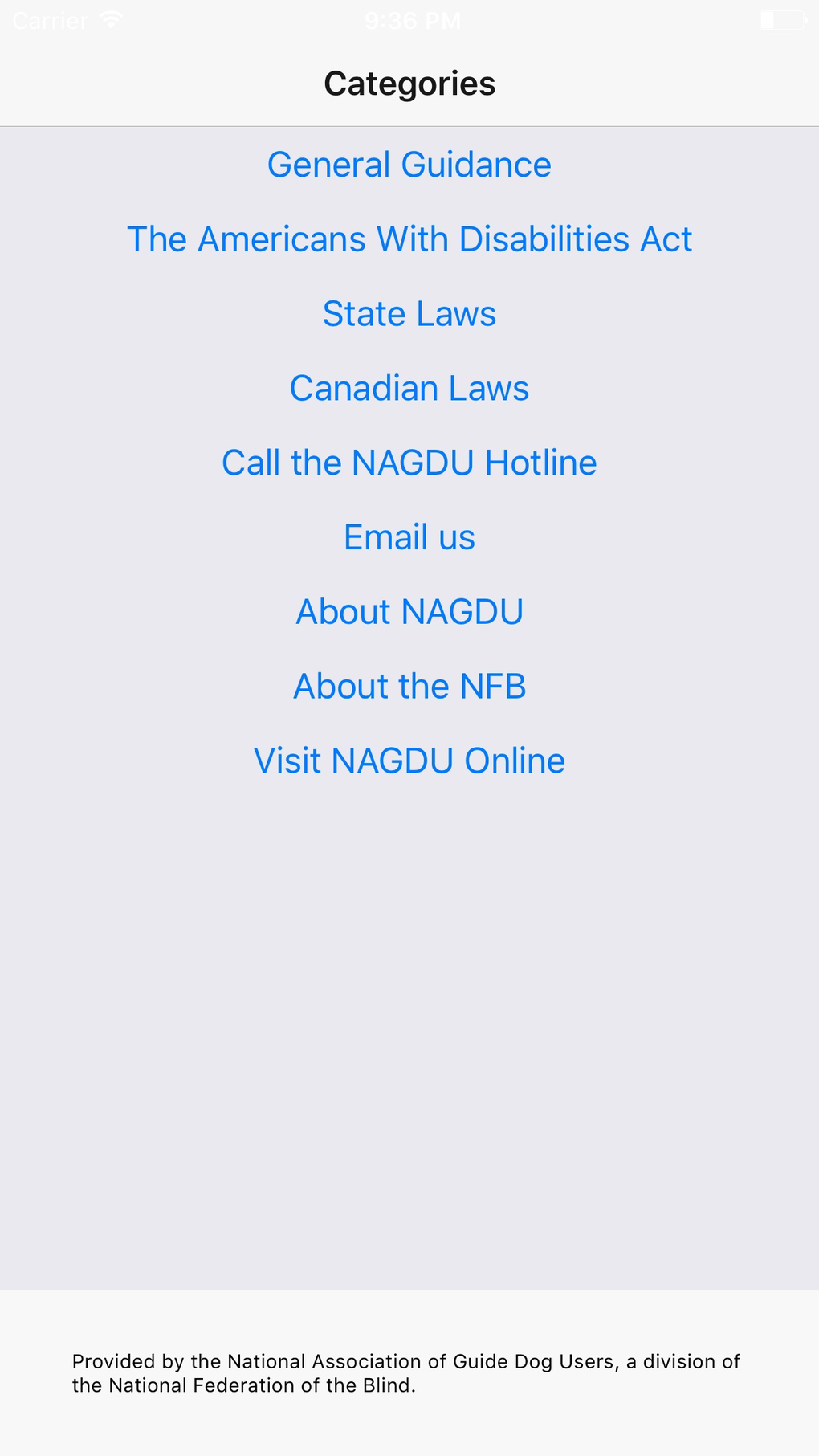Open General Guidance category
This screenshot has height=1456, width=819.
coord(409,165)
